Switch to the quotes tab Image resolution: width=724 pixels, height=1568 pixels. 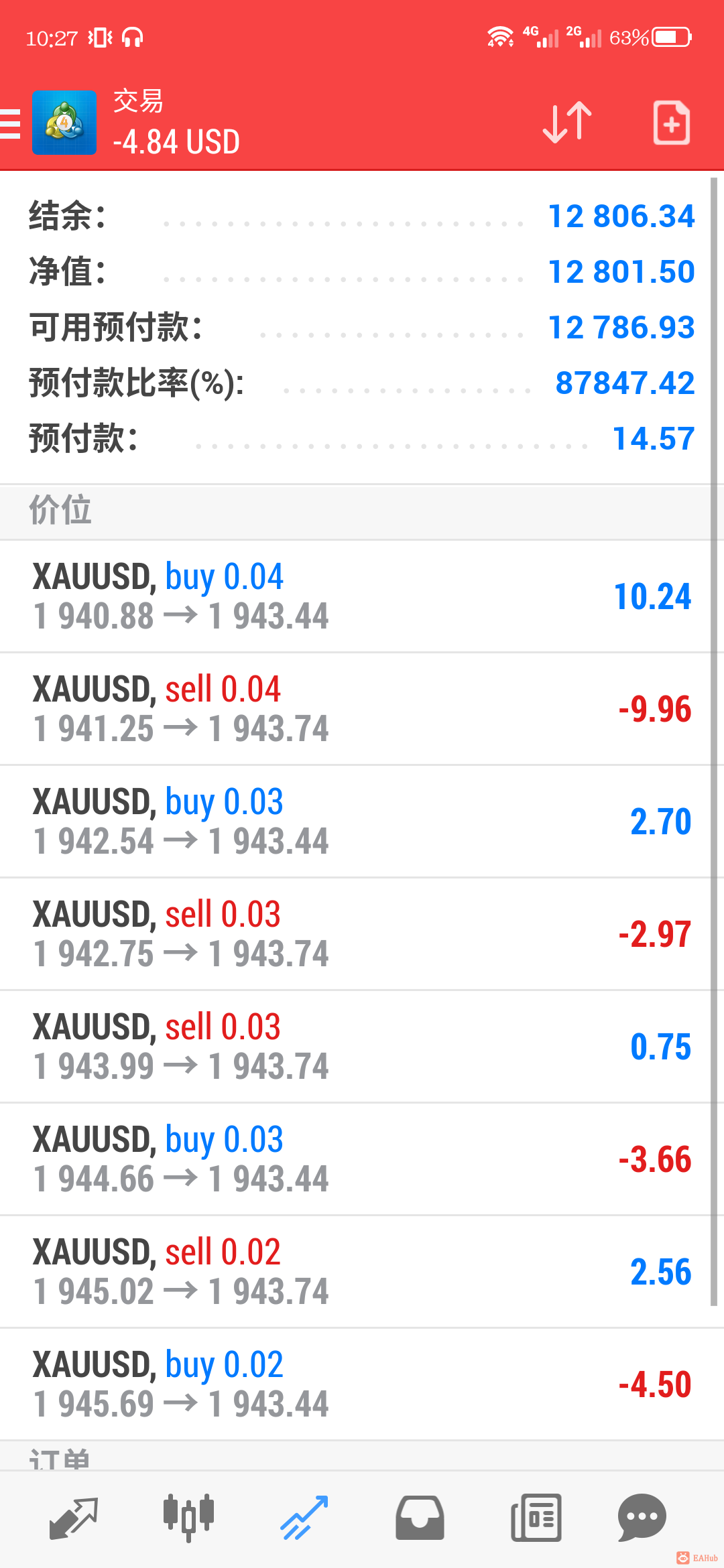tap(74, 1518)
